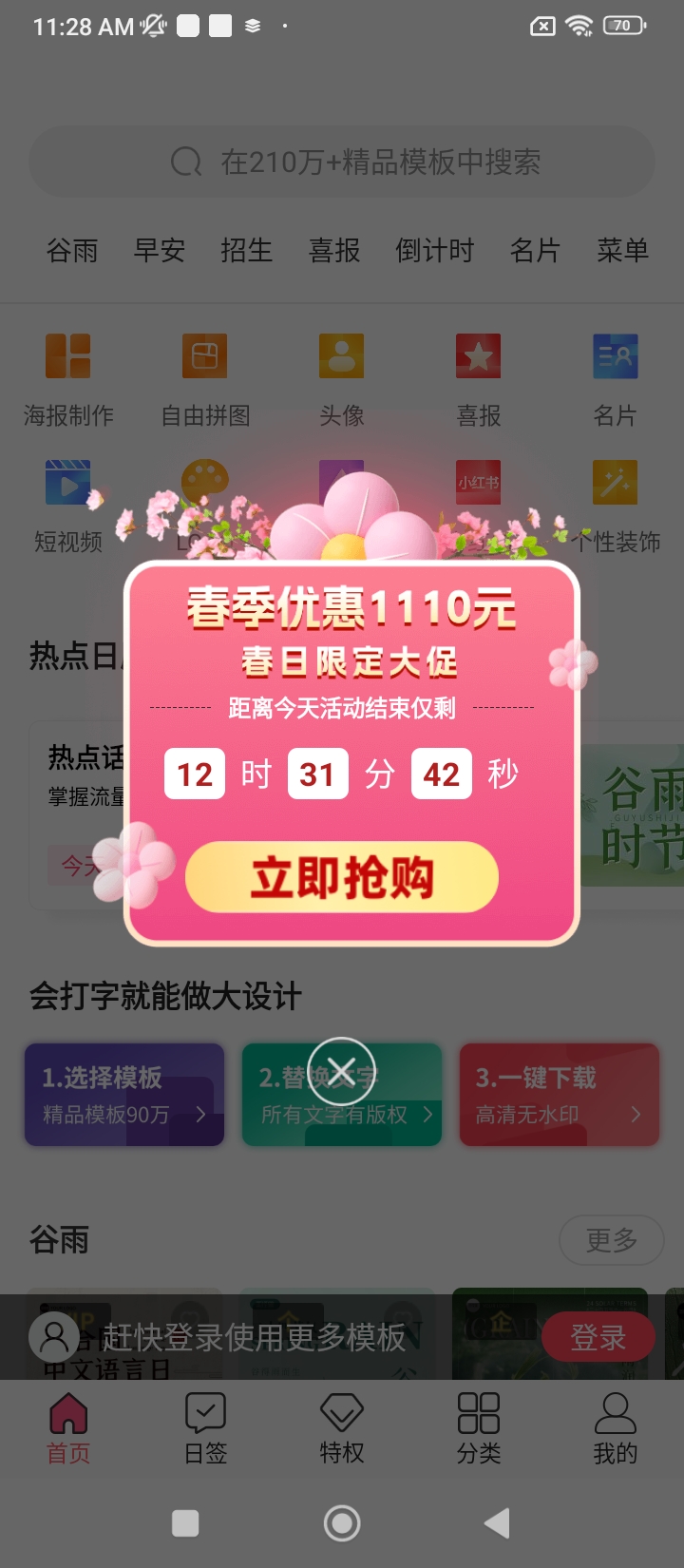Select the 招生 keyword chip

pyautogui.click(x=247, y=251)
